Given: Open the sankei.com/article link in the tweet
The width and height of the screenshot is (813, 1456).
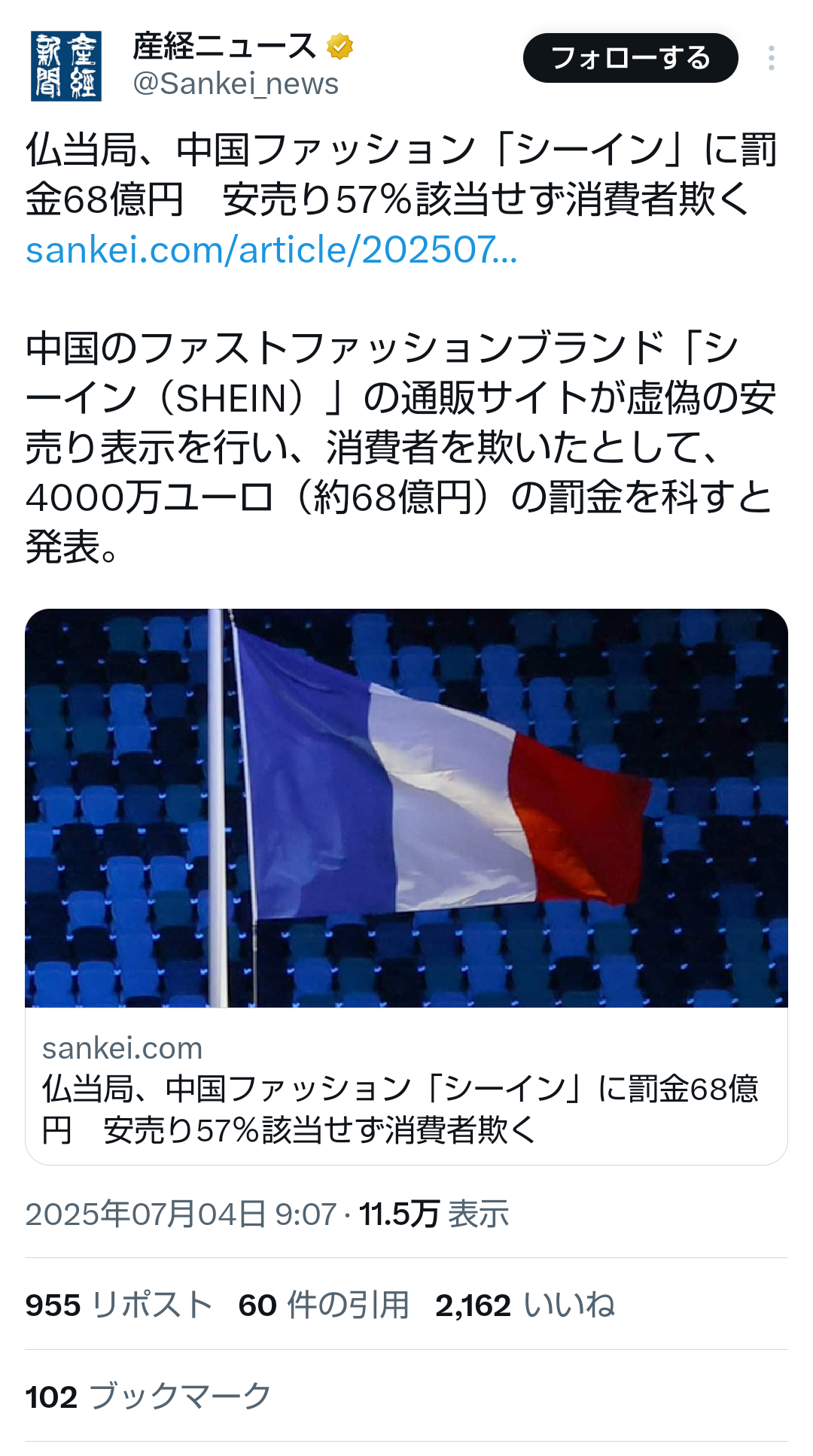Looking at the screenshot, I should pyautogui.click(x=272, y=250).
